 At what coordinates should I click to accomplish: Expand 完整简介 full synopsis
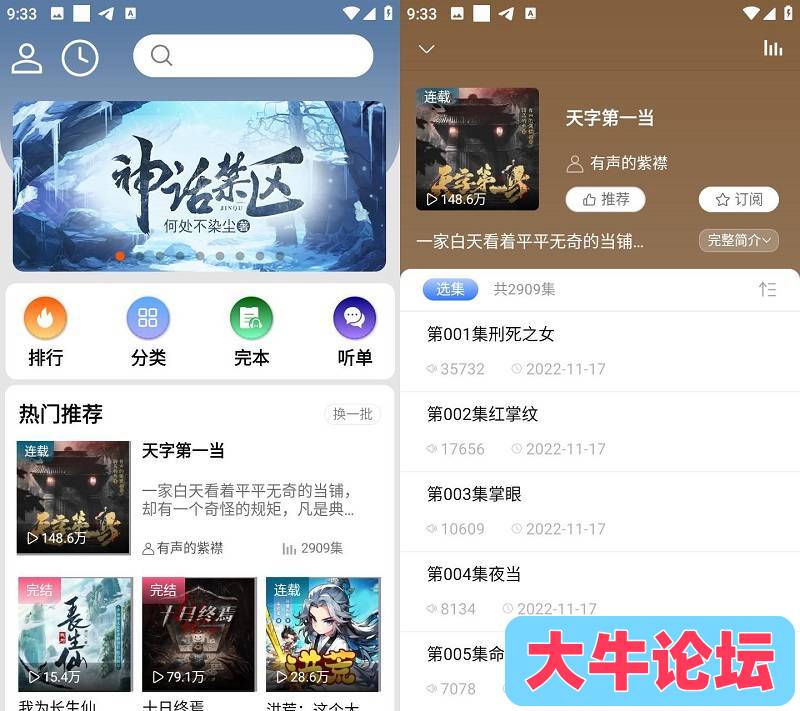pos(738,240)
